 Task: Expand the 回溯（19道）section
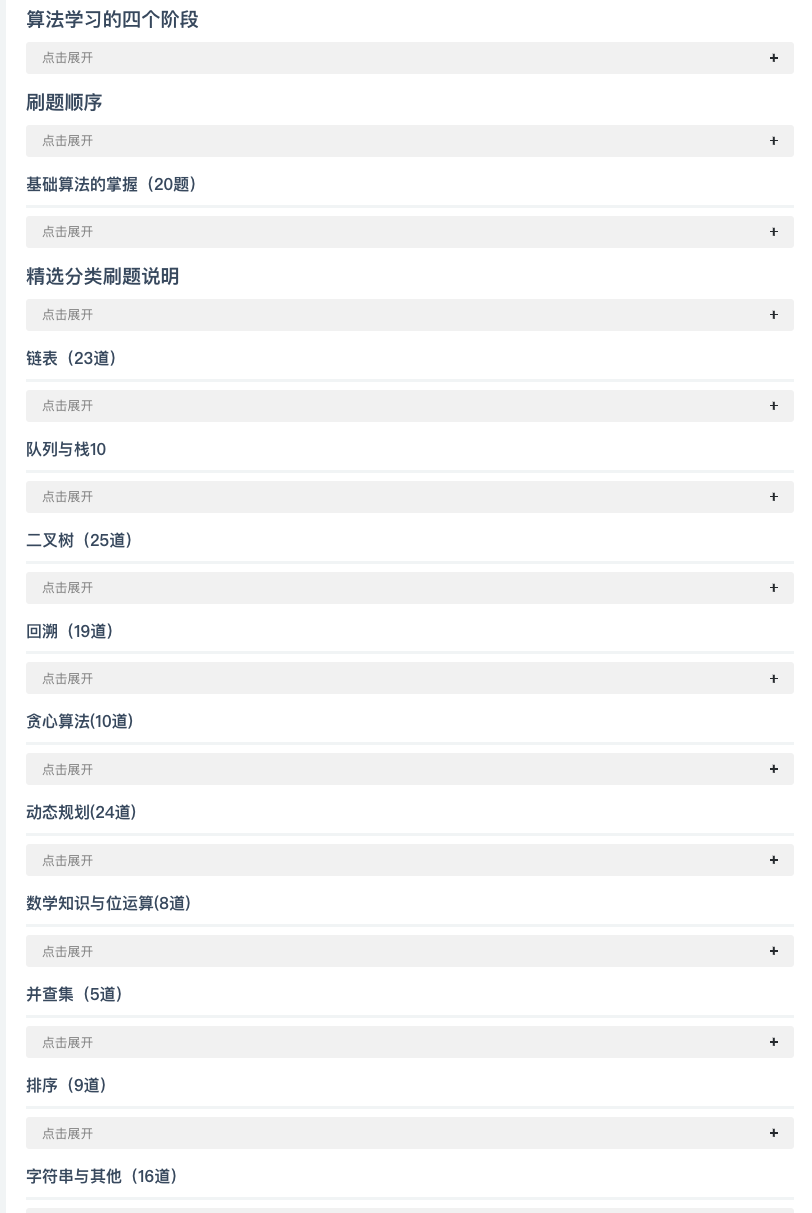409,679
